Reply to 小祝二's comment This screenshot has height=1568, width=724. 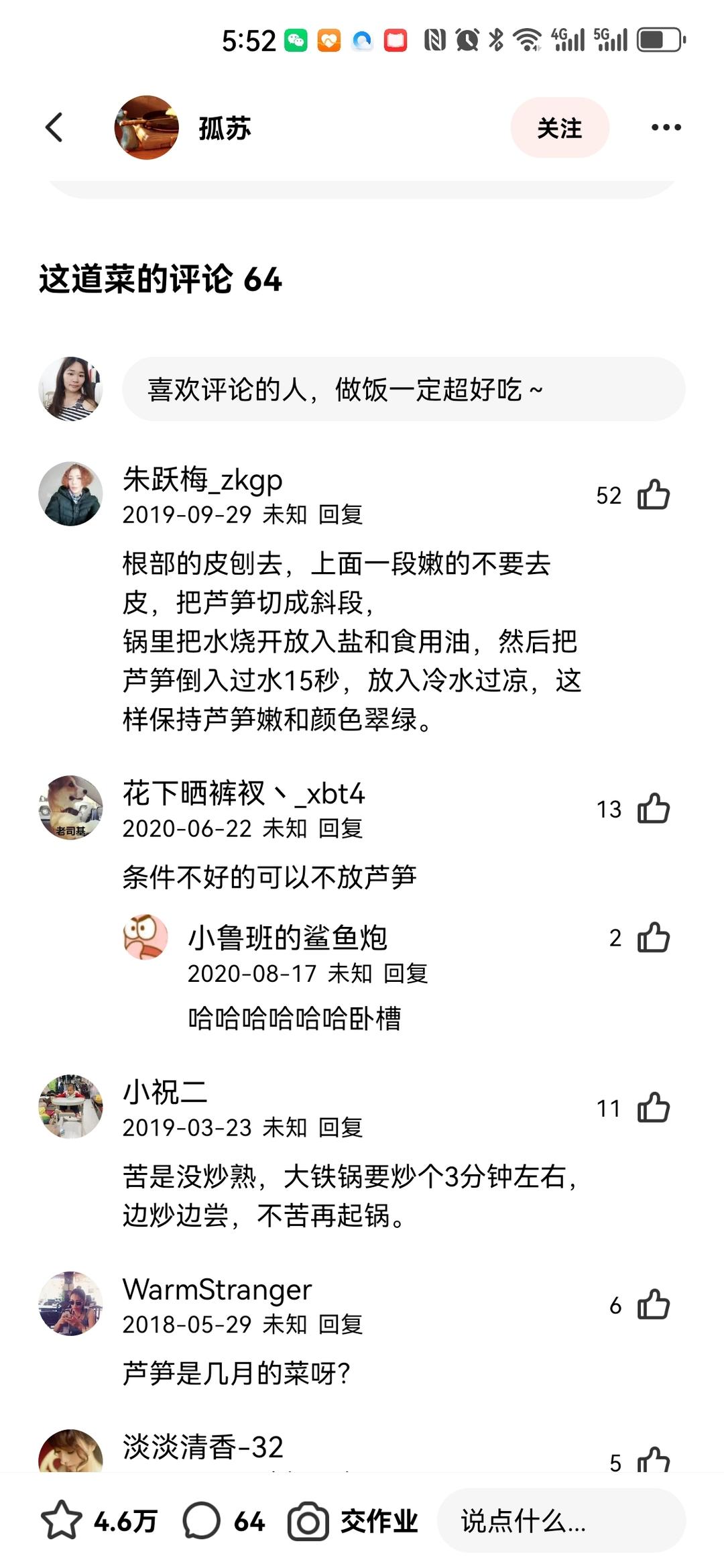point(340,1127)
